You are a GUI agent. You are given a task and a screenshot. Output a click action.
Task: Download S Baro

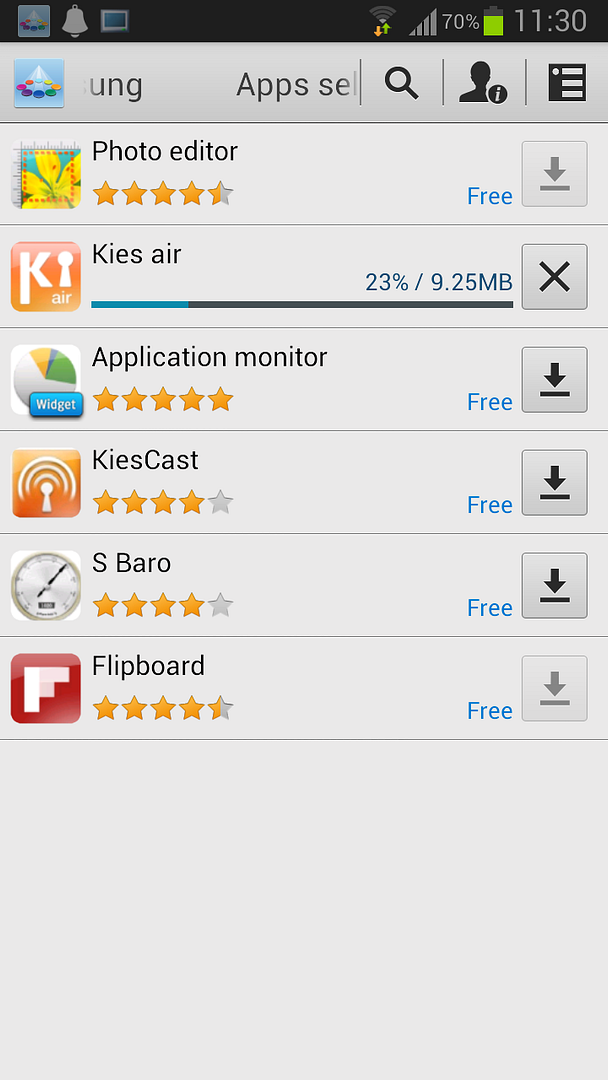[x=554, y=586]
